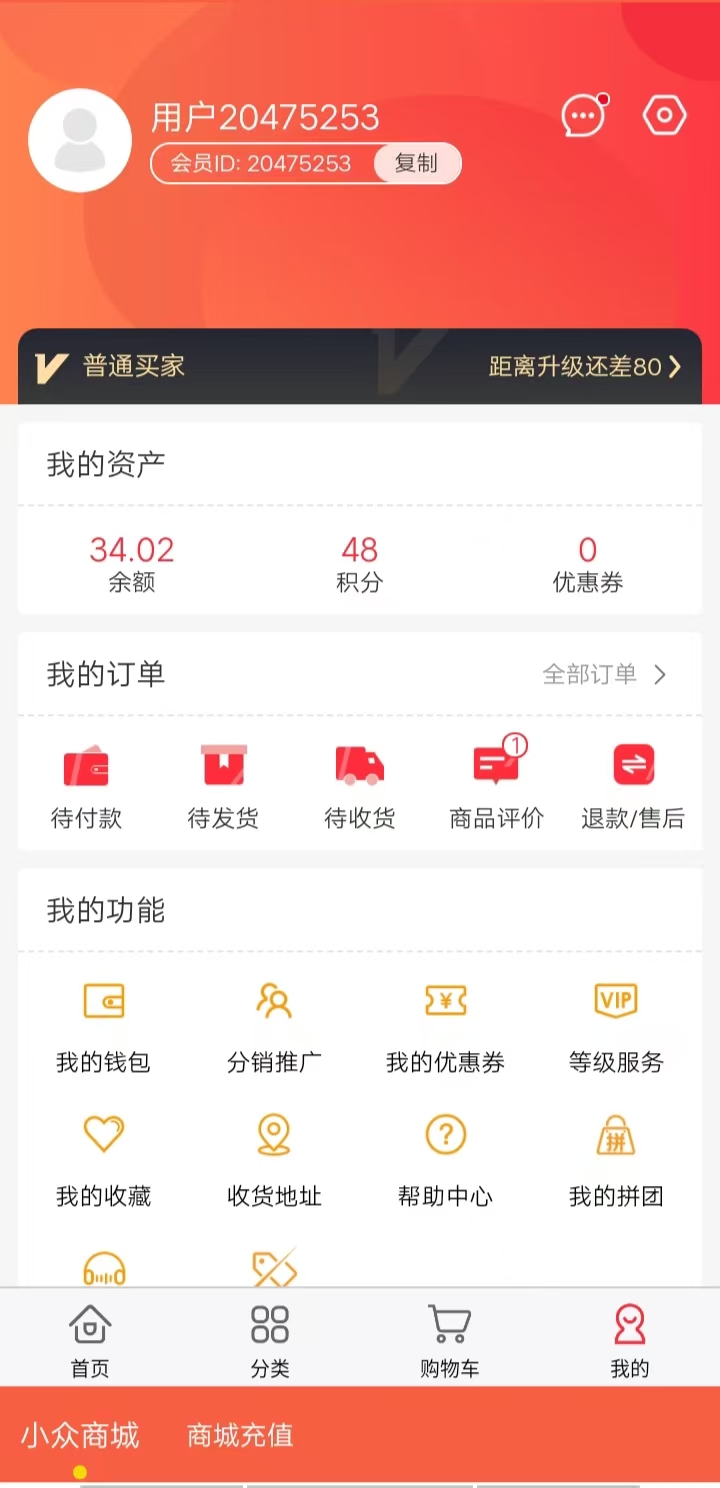Screen dimensions: 720x1488
Task: Open 退款/售后 refund icon
Action: 632,763
